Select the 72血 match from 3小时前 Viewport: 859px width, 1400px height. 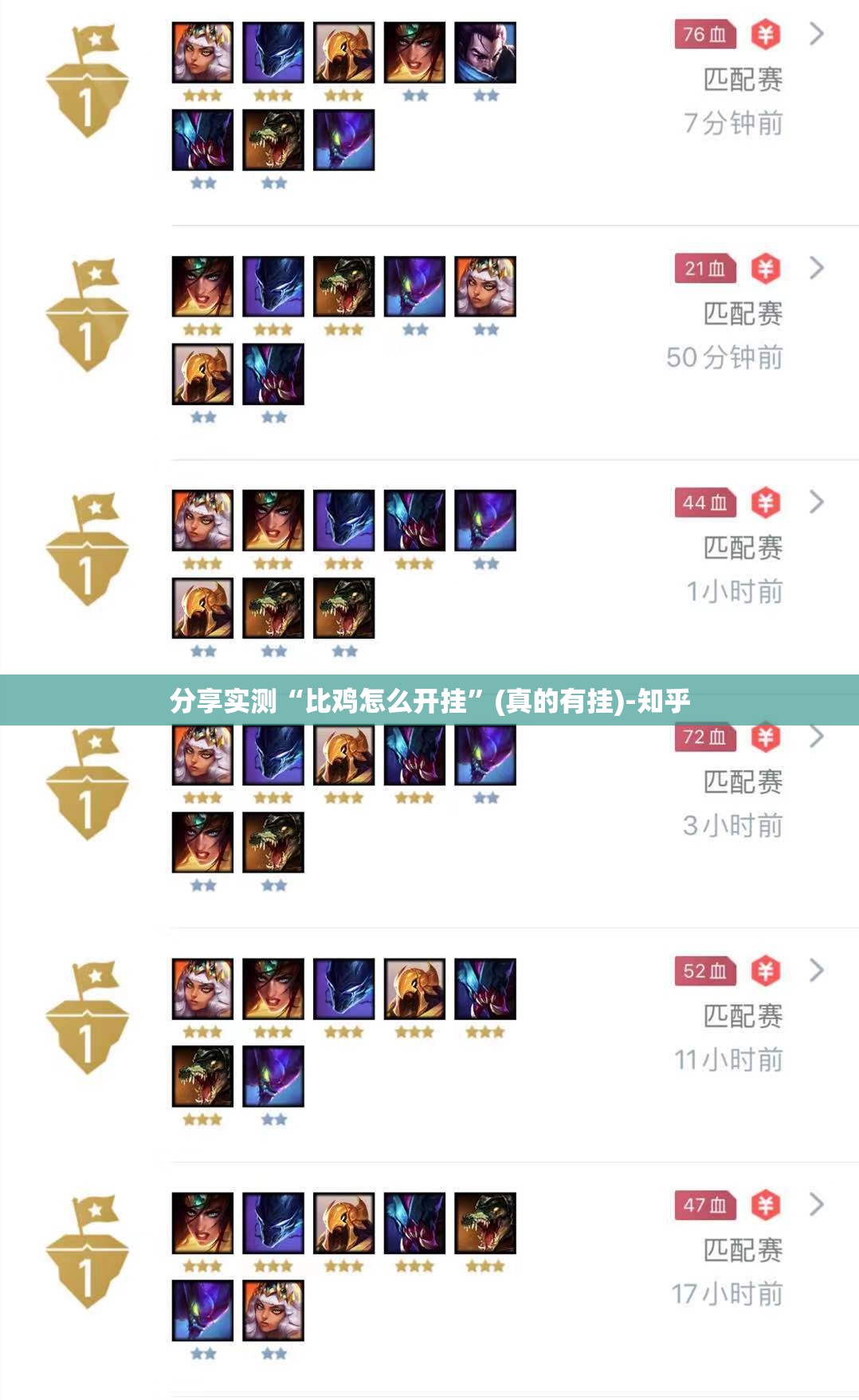coord(816,737)
